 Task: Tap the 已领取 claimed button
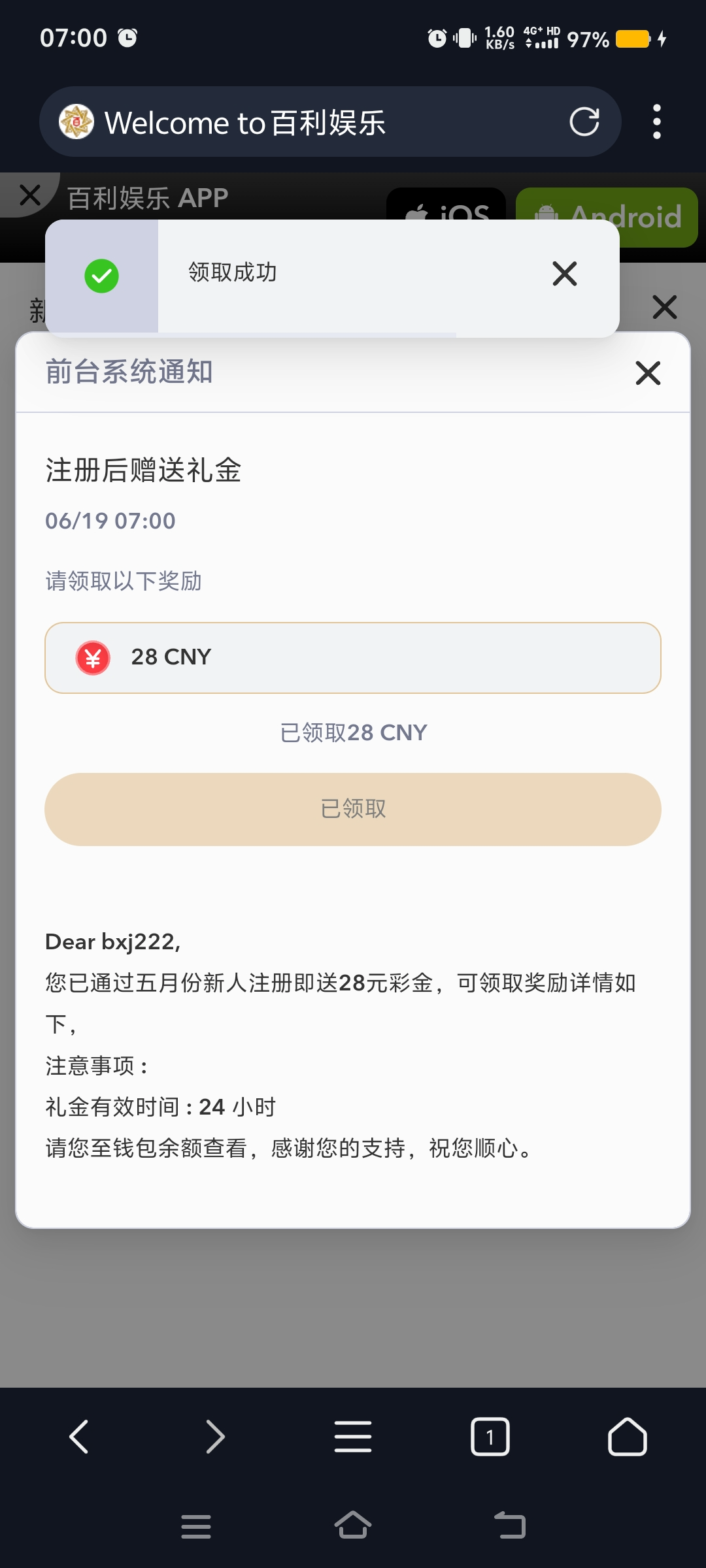pos(353,809)
